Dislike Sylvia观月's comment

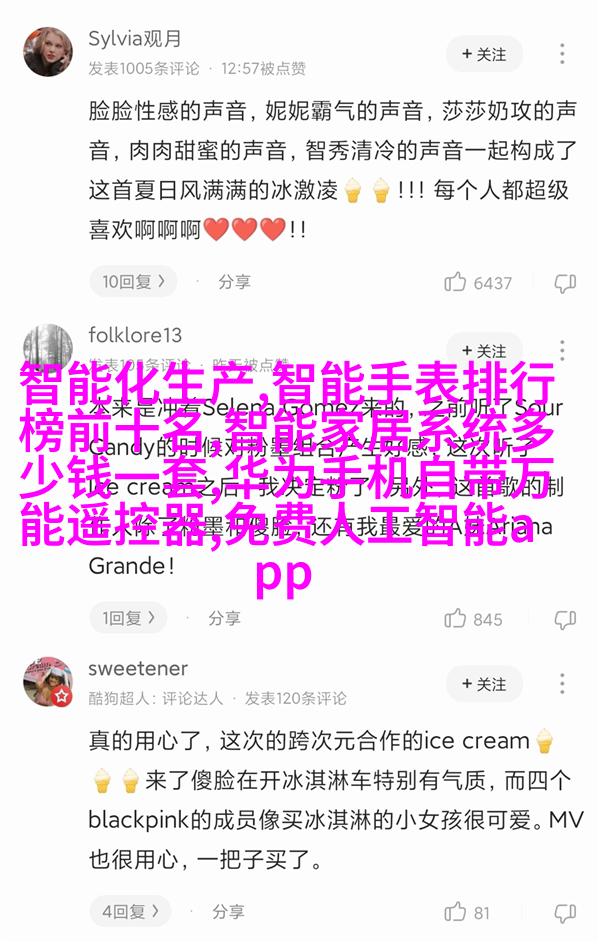[565, 283]
